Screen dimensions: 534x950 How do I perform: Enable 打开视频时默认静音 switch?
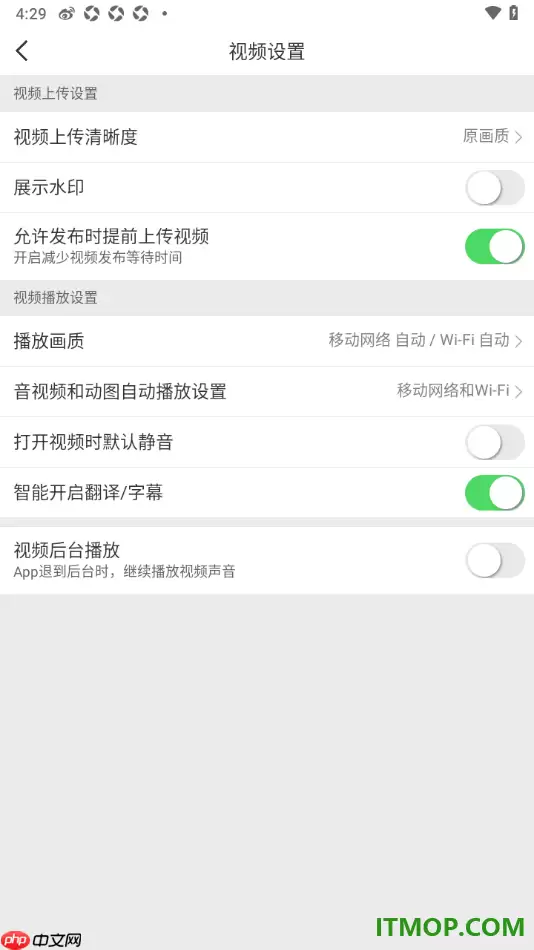click(495, 442)
